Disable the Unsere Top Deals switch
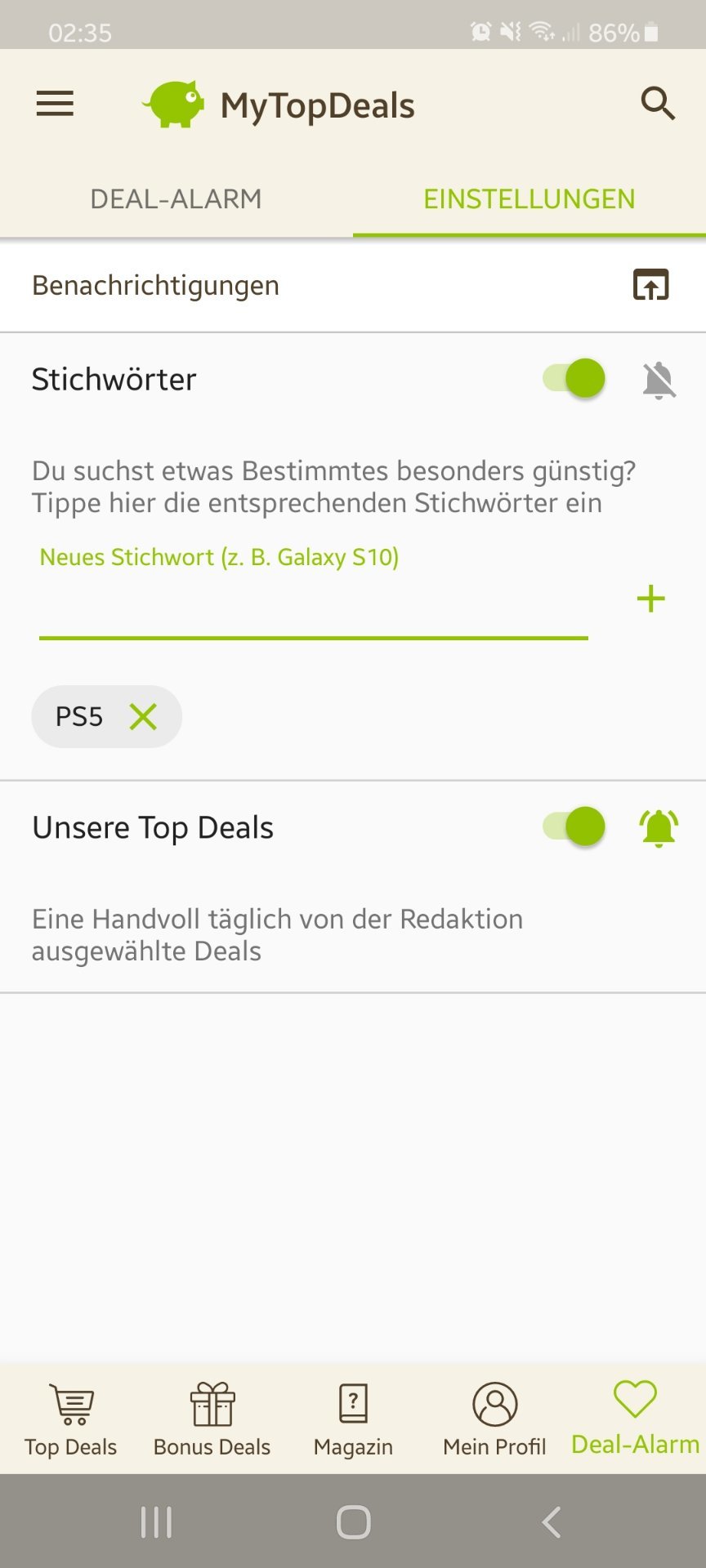 [x=574, y=826]
